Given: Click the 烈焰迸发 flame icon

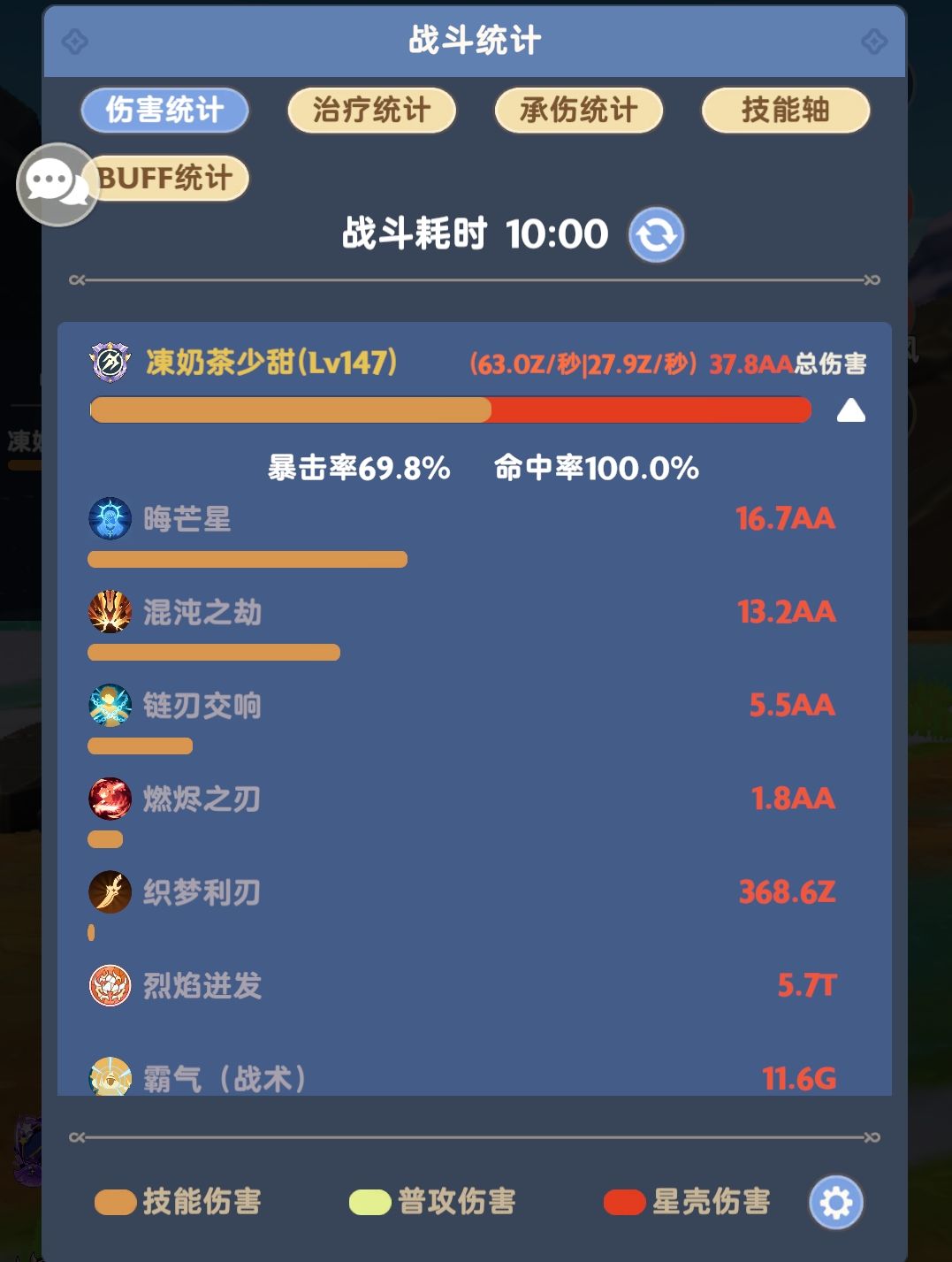Looking at the screenshot, I should click(108, 986).
